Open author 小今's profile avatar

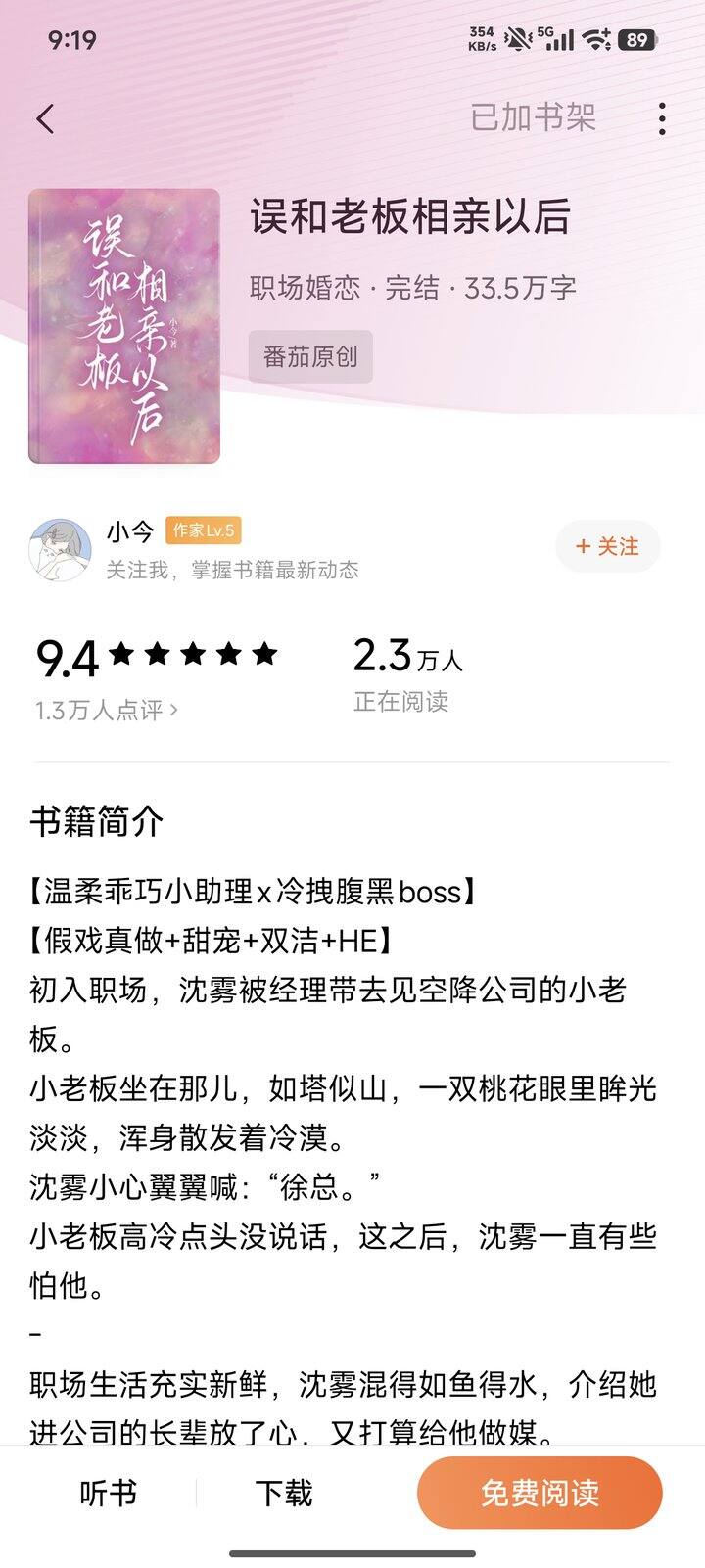pyautogui.click(x=61, y=550)
